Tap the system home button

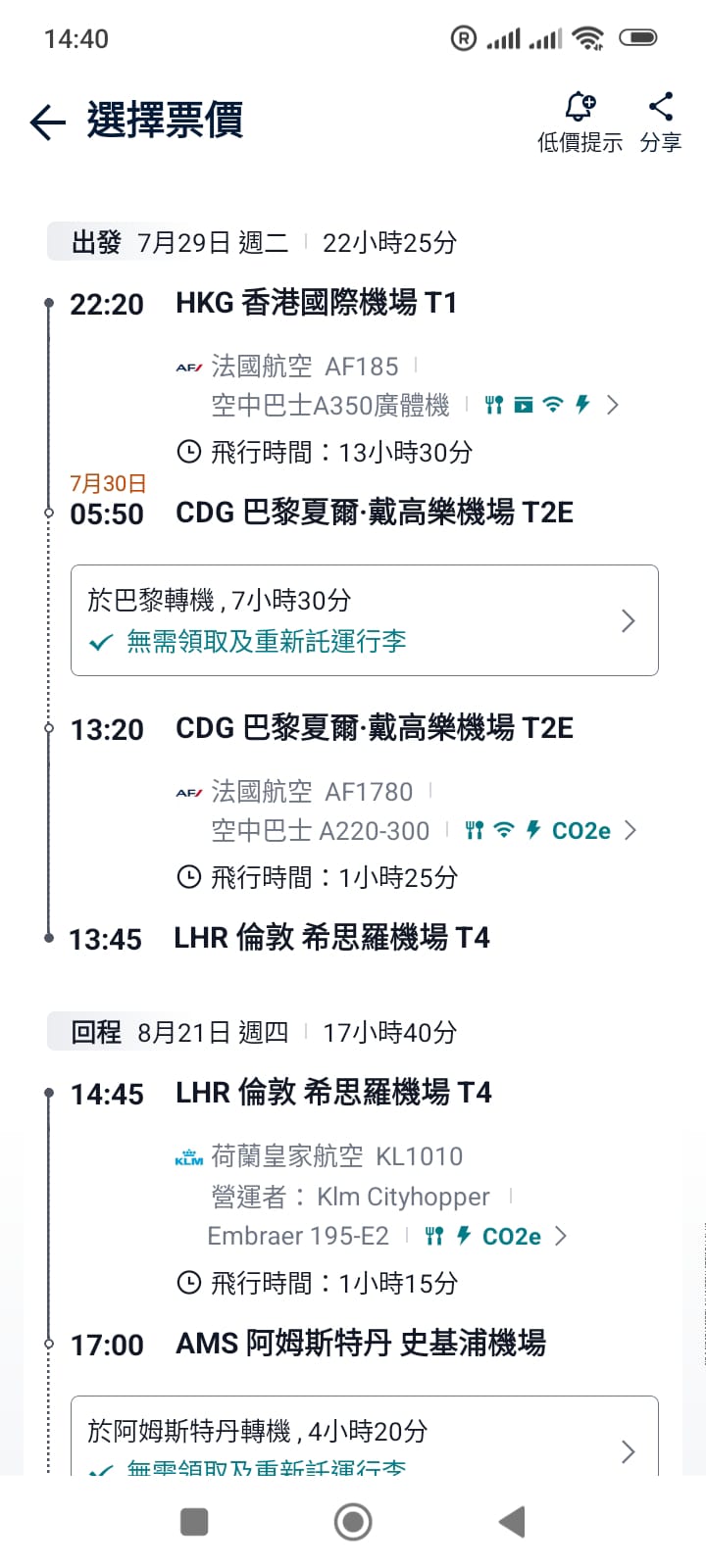pos(353,1522)
